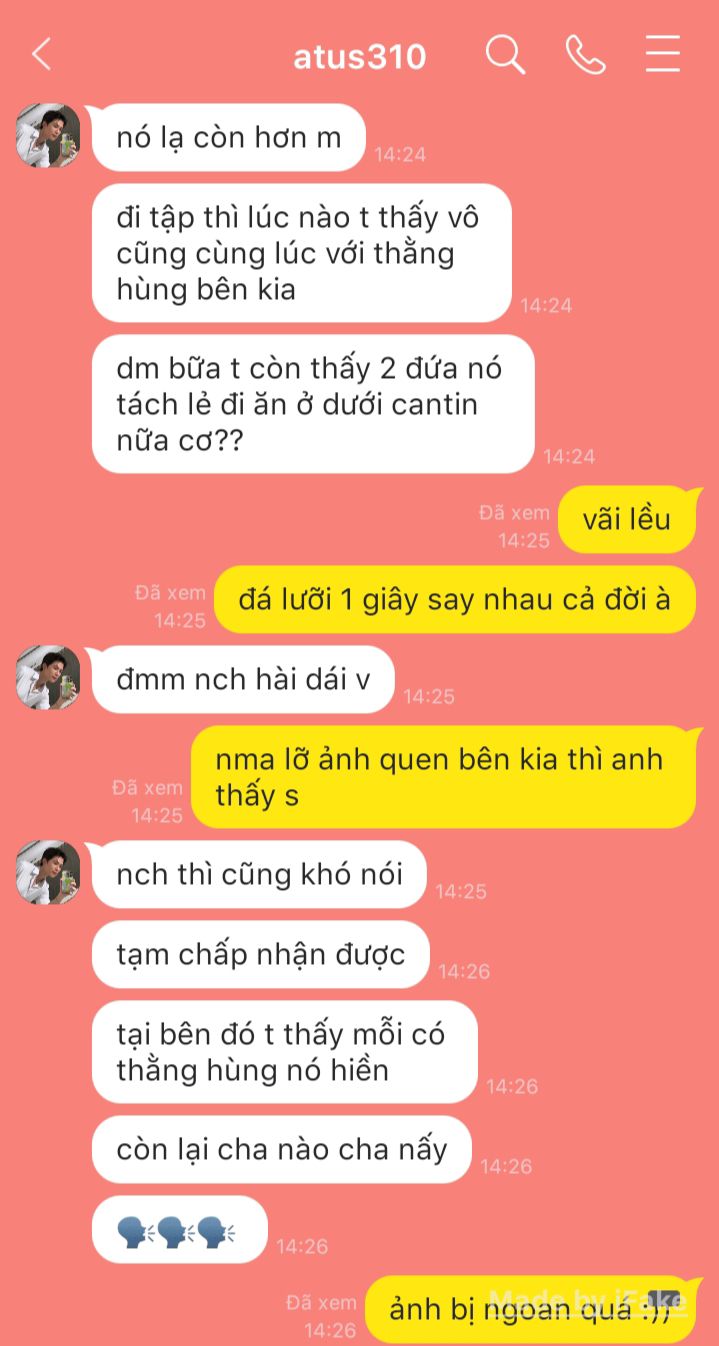Tap profile picture next to "đmm nch hài dái v"
The image size is (719, 1346).
click(48, 677)
